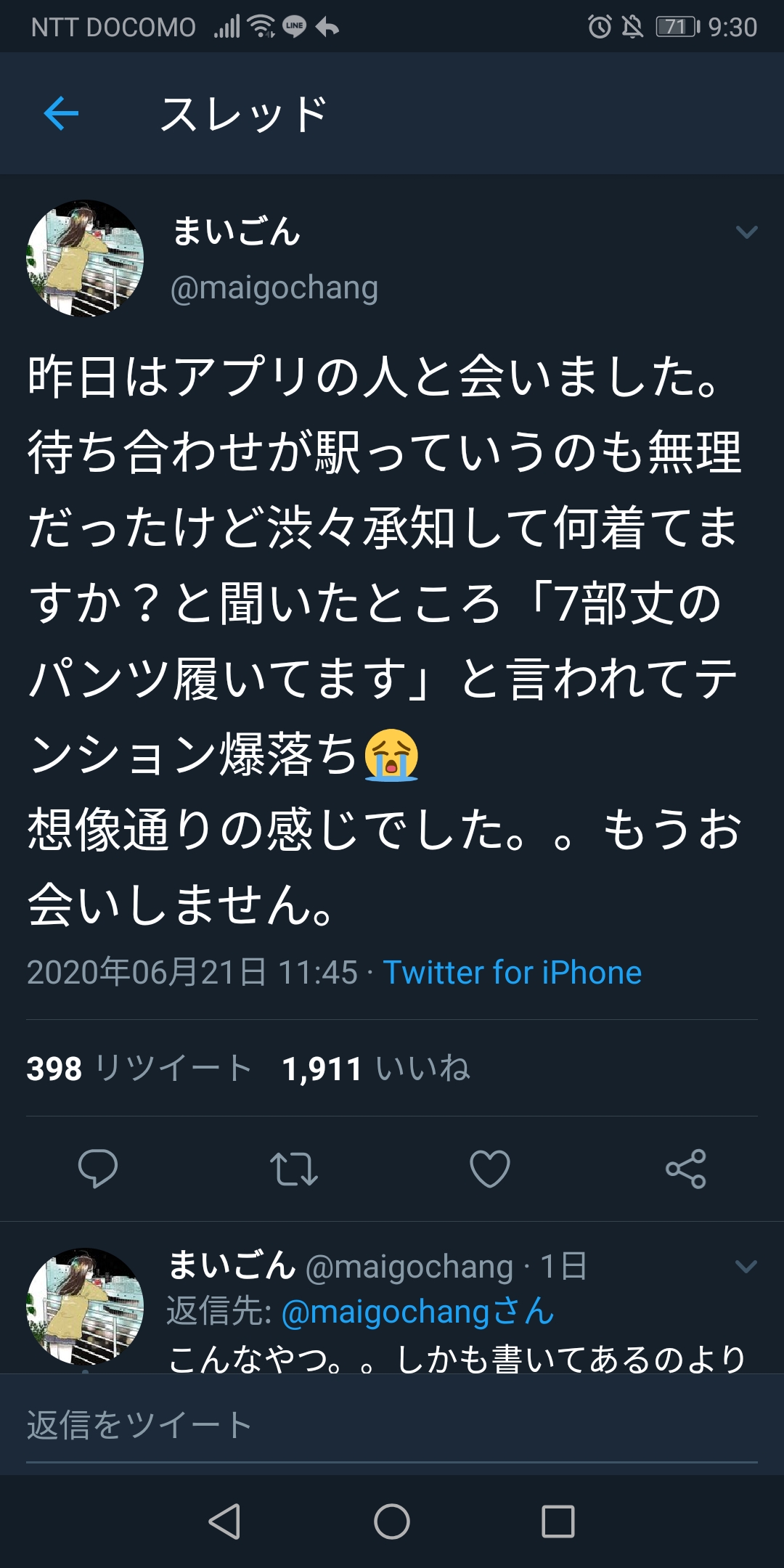This screenshot has width=784, height=1568.
Task: Open avatar on the reply tweet
Action: pos(85,1305)
